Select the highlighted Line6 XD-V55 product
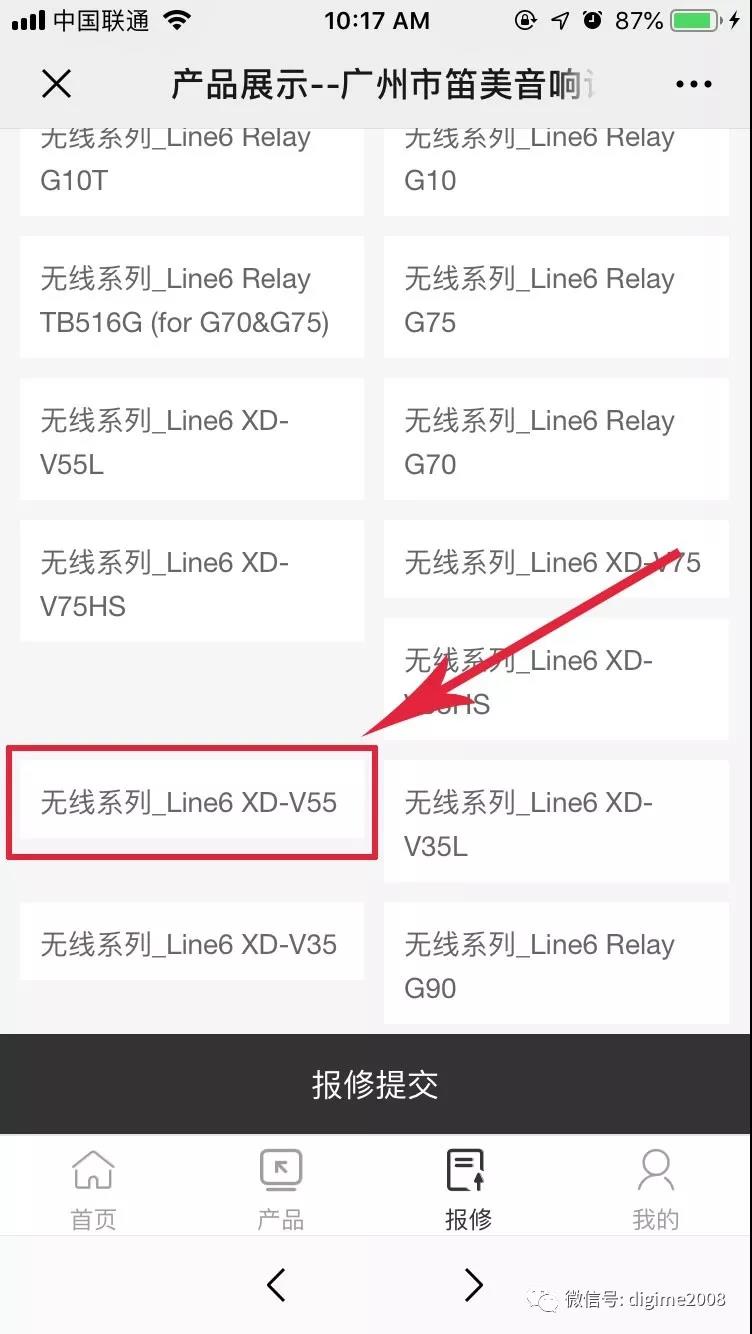This screenshot has width=752, height=1334. point(192,802)
